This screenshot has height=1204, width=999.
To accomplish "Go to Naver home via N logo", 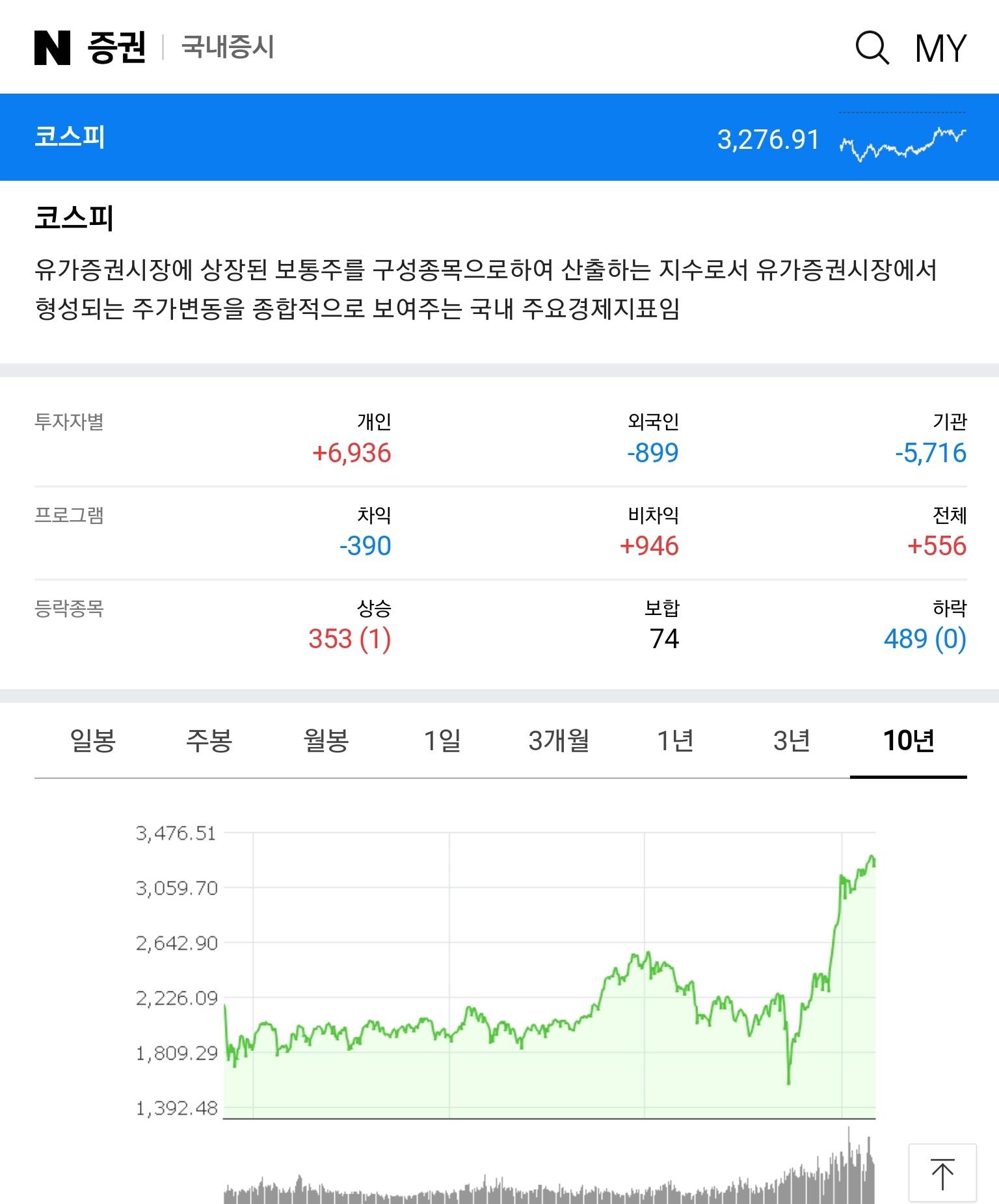I will click(x=52, y=48).
